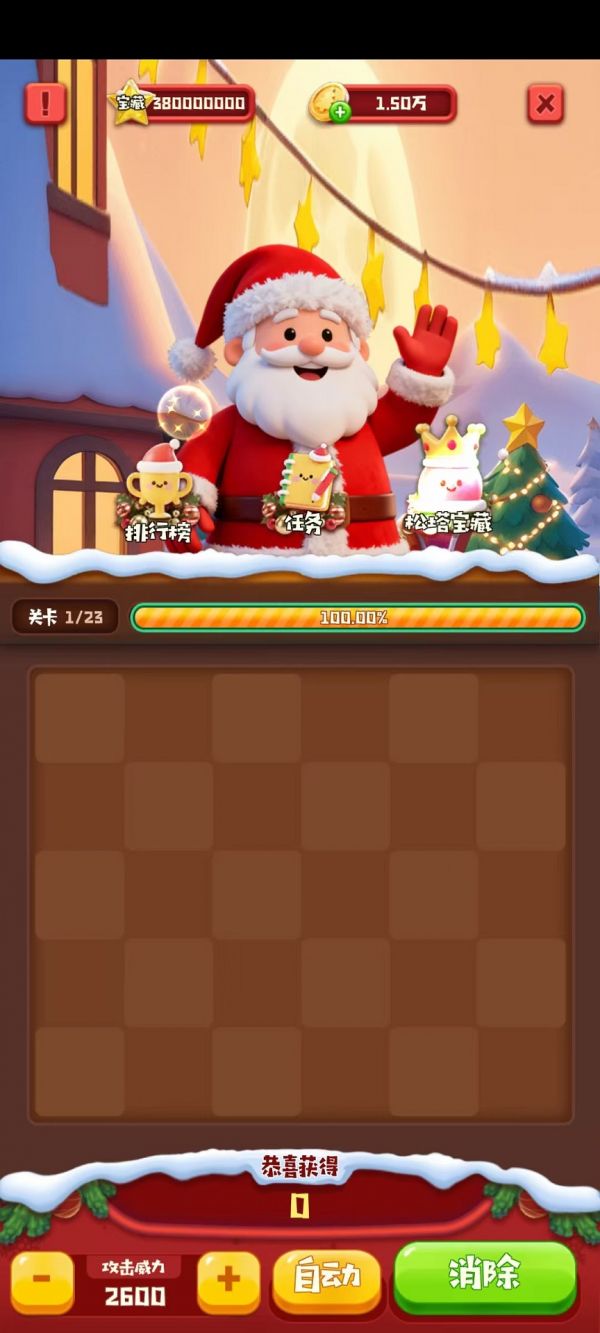Open the 任务 tasks notebook
The width and height of the screenshot is (600, 1333).
click(x=304, y=492)
